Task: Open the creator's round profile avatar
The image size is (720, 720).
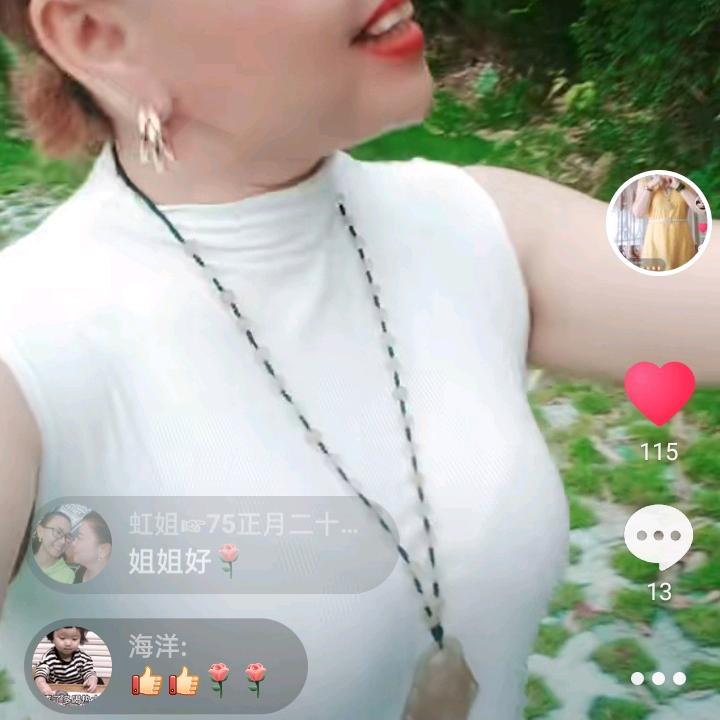Action: click(x=658, y=223)
